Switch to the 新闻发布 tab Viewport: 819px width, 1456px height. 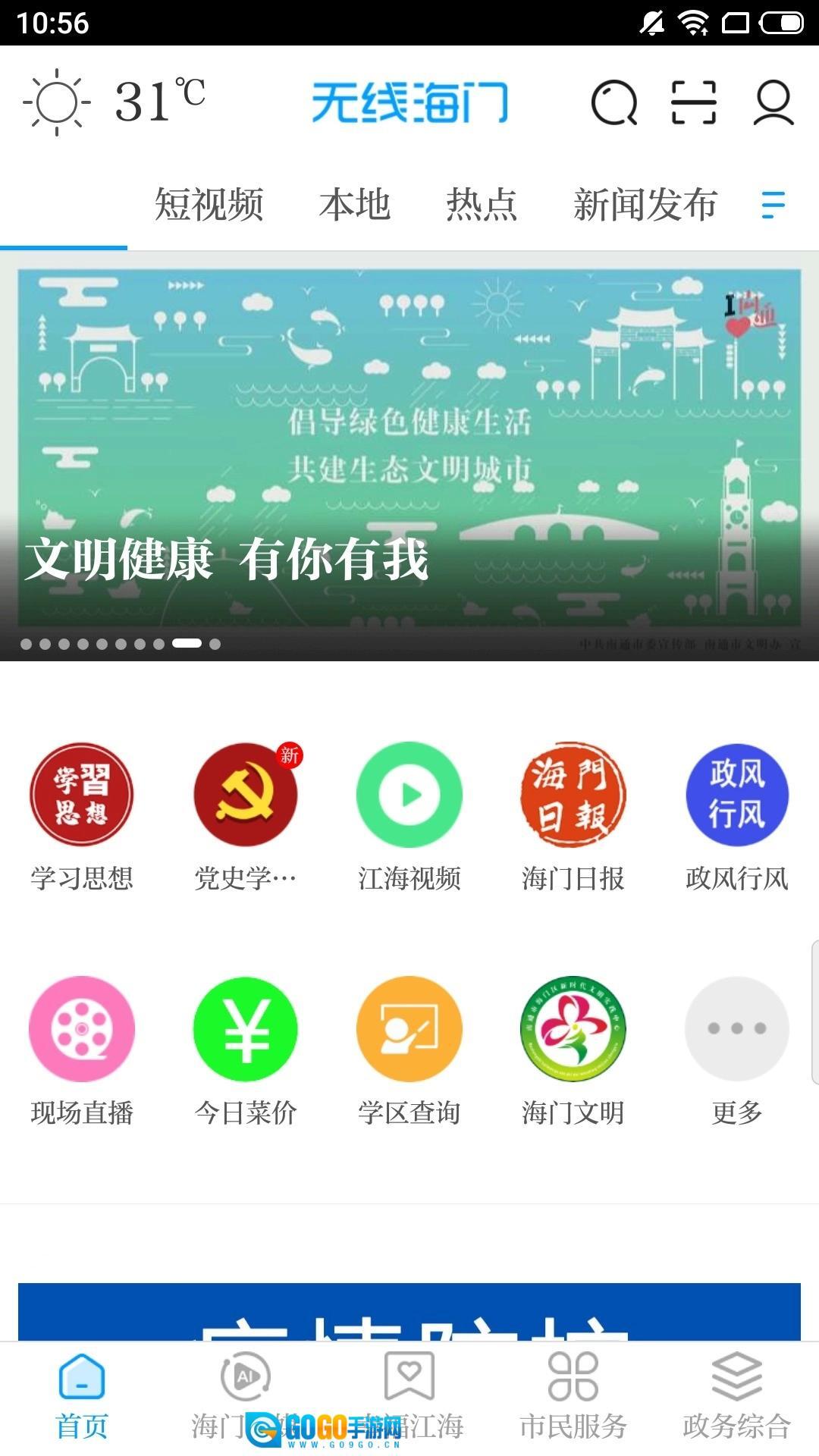pos(645,205)
